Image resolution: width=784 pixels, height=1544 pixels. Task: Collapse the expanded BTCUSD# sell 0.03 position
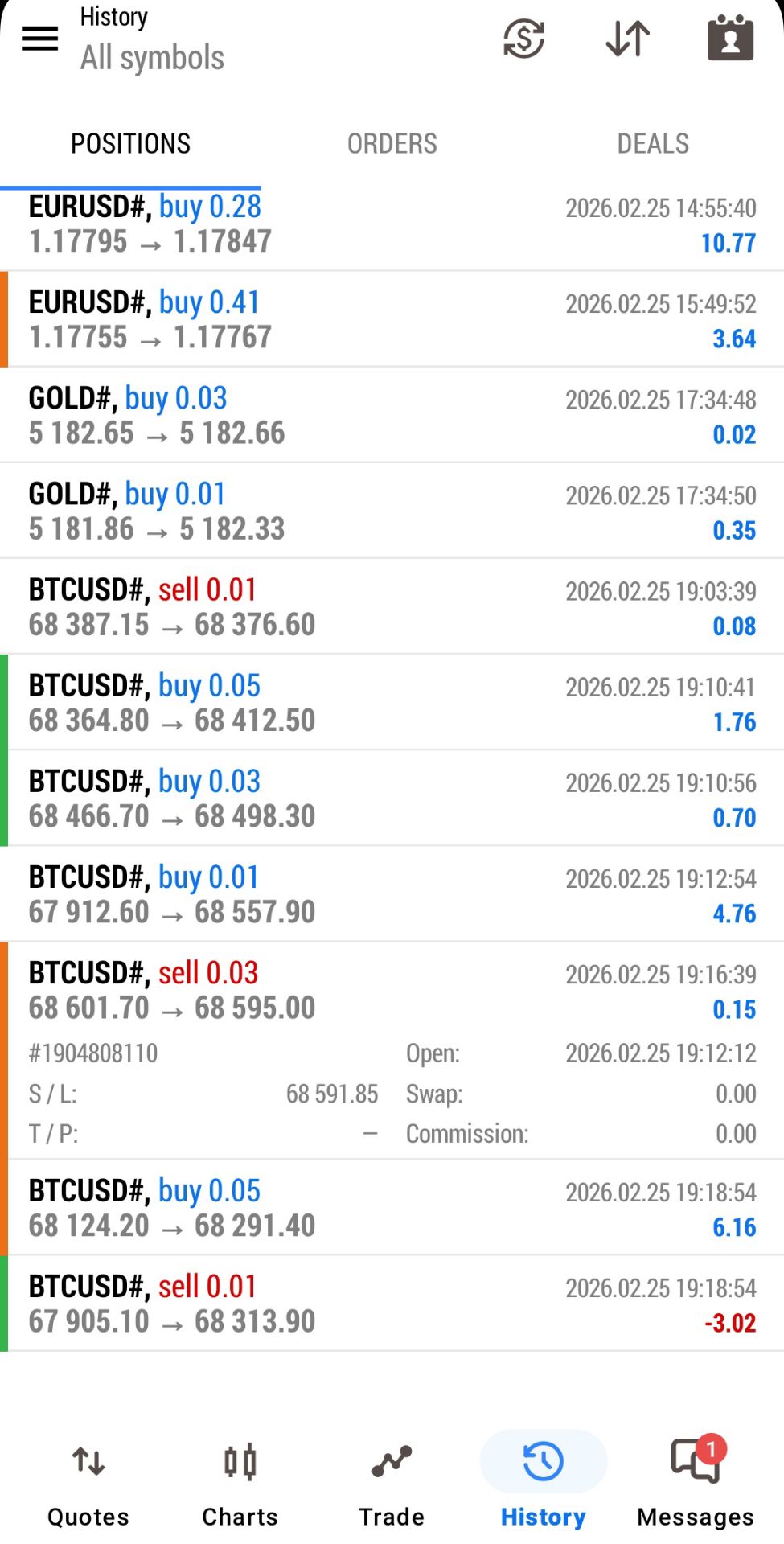[392, 991]
